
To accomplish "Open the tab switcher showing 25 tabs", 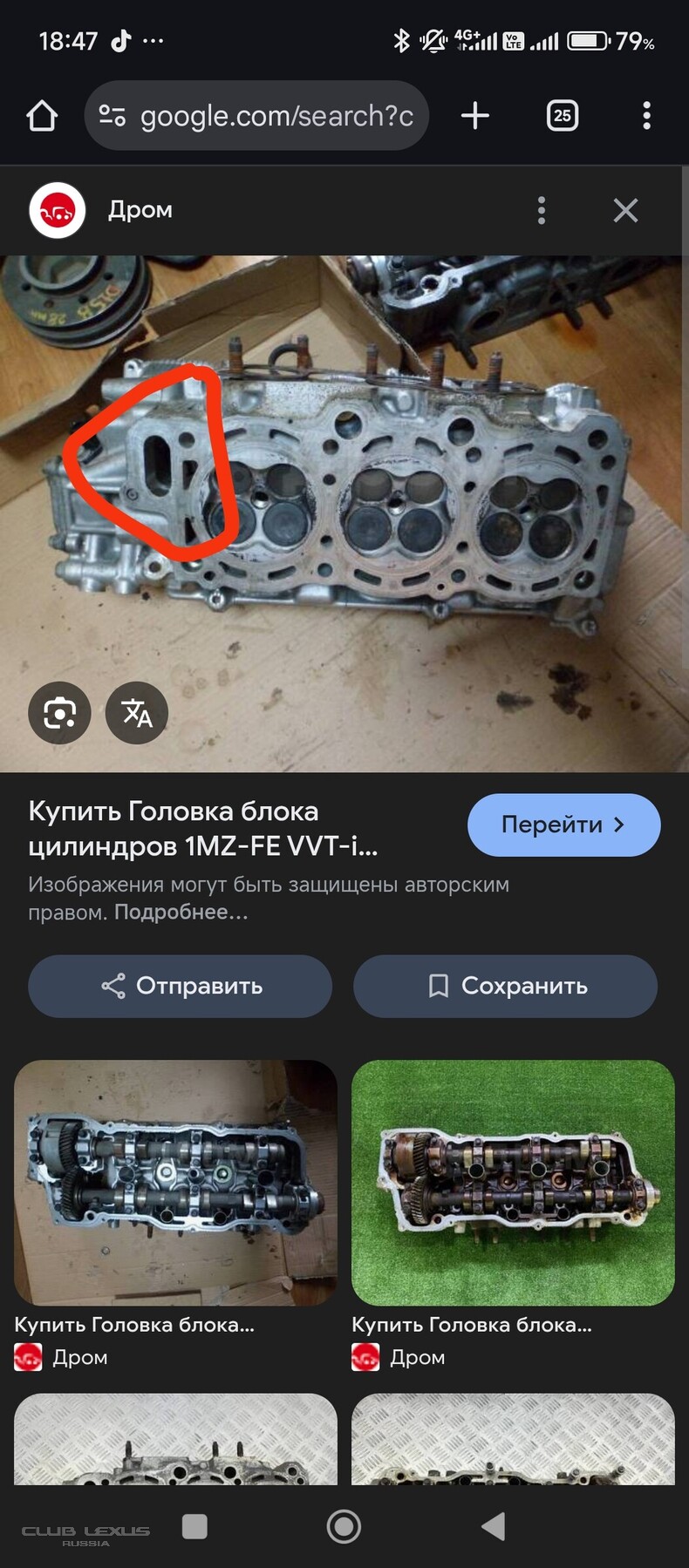I will (563, 116).
